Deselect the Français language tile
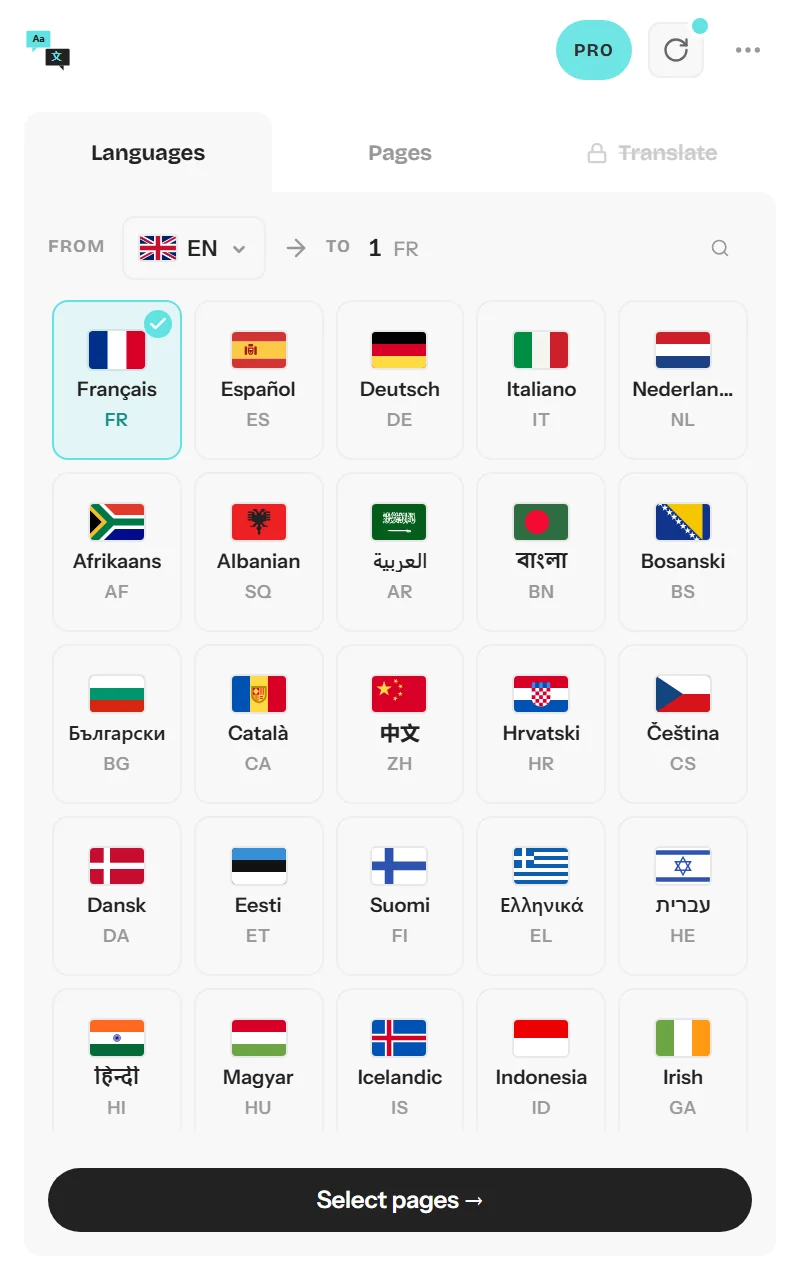 click(117, 380)
